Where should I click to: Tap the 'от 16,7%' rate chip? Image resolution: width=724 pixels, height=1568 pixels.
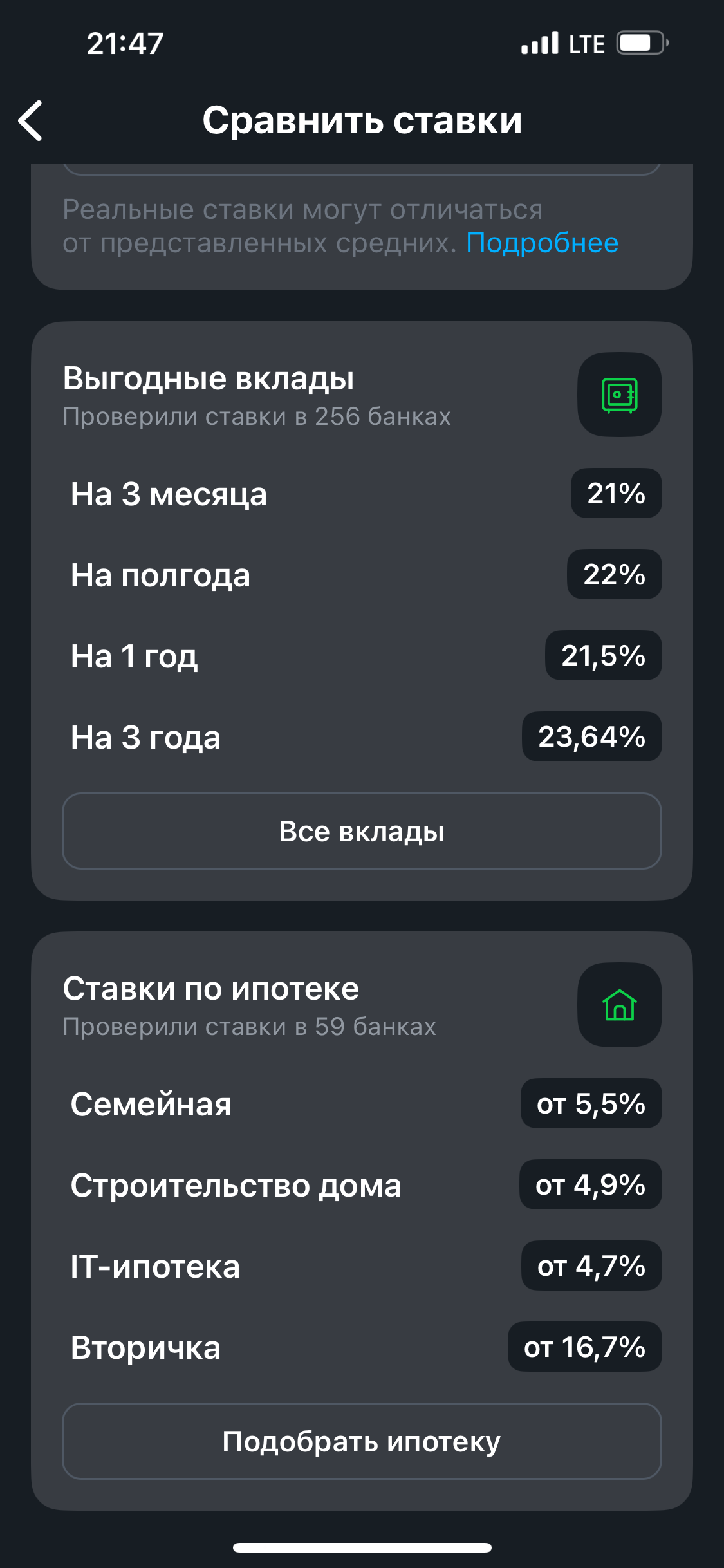[584, 1346]
